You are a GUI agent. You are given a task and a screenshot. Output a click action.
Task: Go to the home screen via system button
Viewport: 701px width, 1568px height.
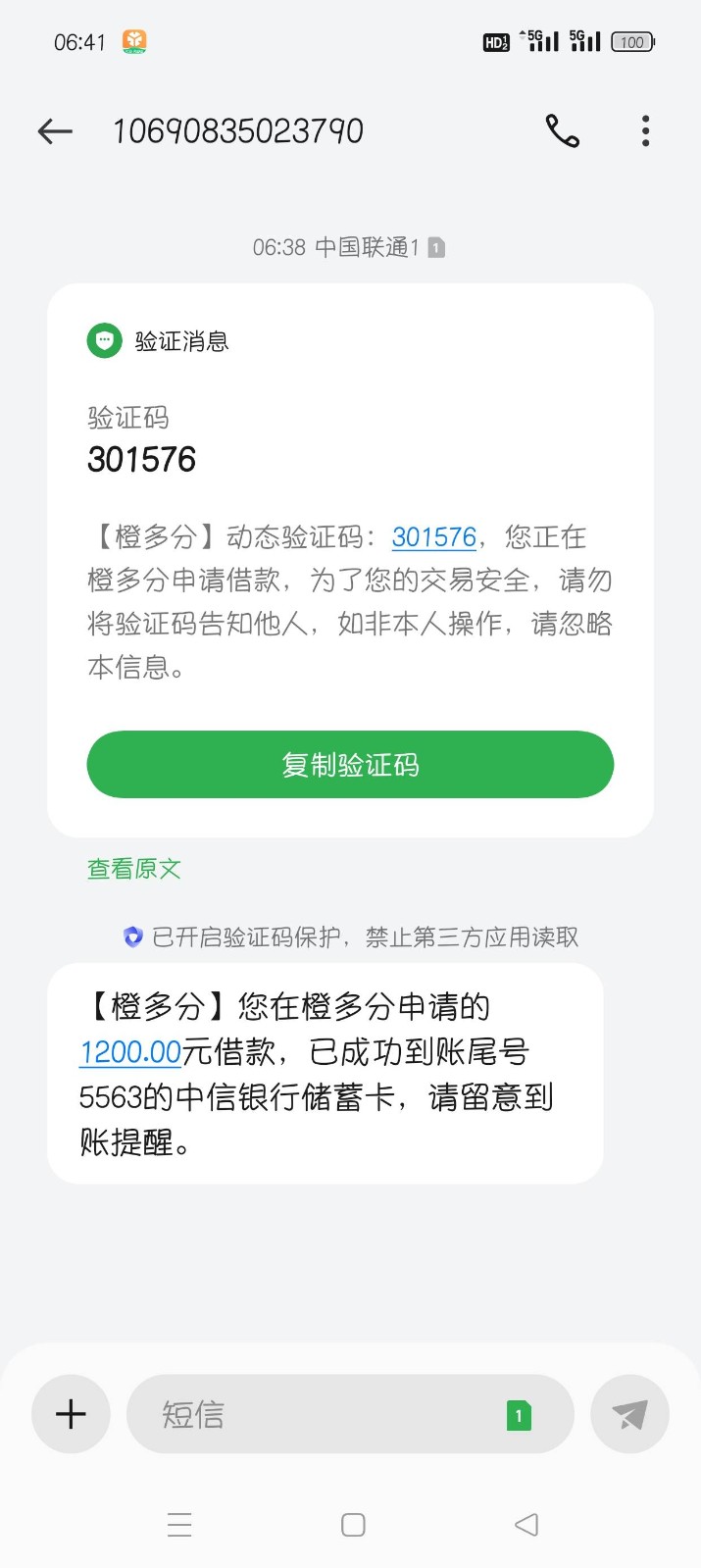tap(353, 1525)
